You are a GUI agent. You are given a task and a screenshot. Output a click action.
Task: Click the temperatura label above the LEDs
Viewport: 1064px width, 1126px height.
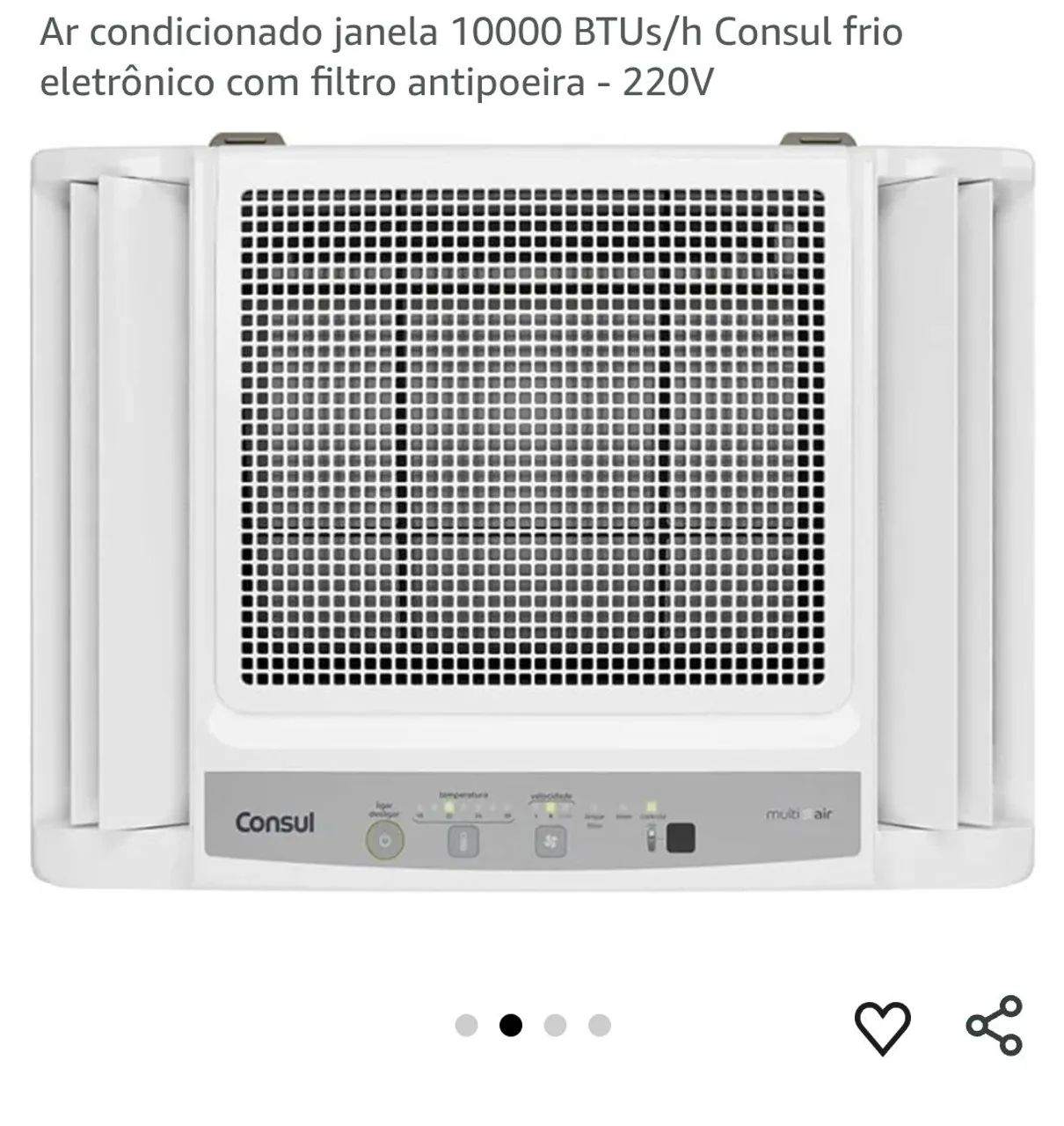463,794
